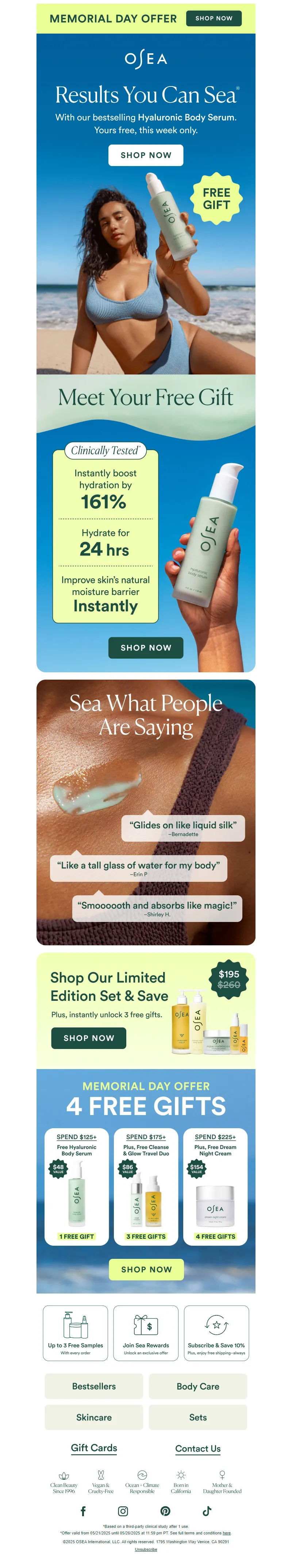Tap the white Shop Now button under Results You Can Sea
The width and height of the screenshot is (292, 1568).
[146, 155]
